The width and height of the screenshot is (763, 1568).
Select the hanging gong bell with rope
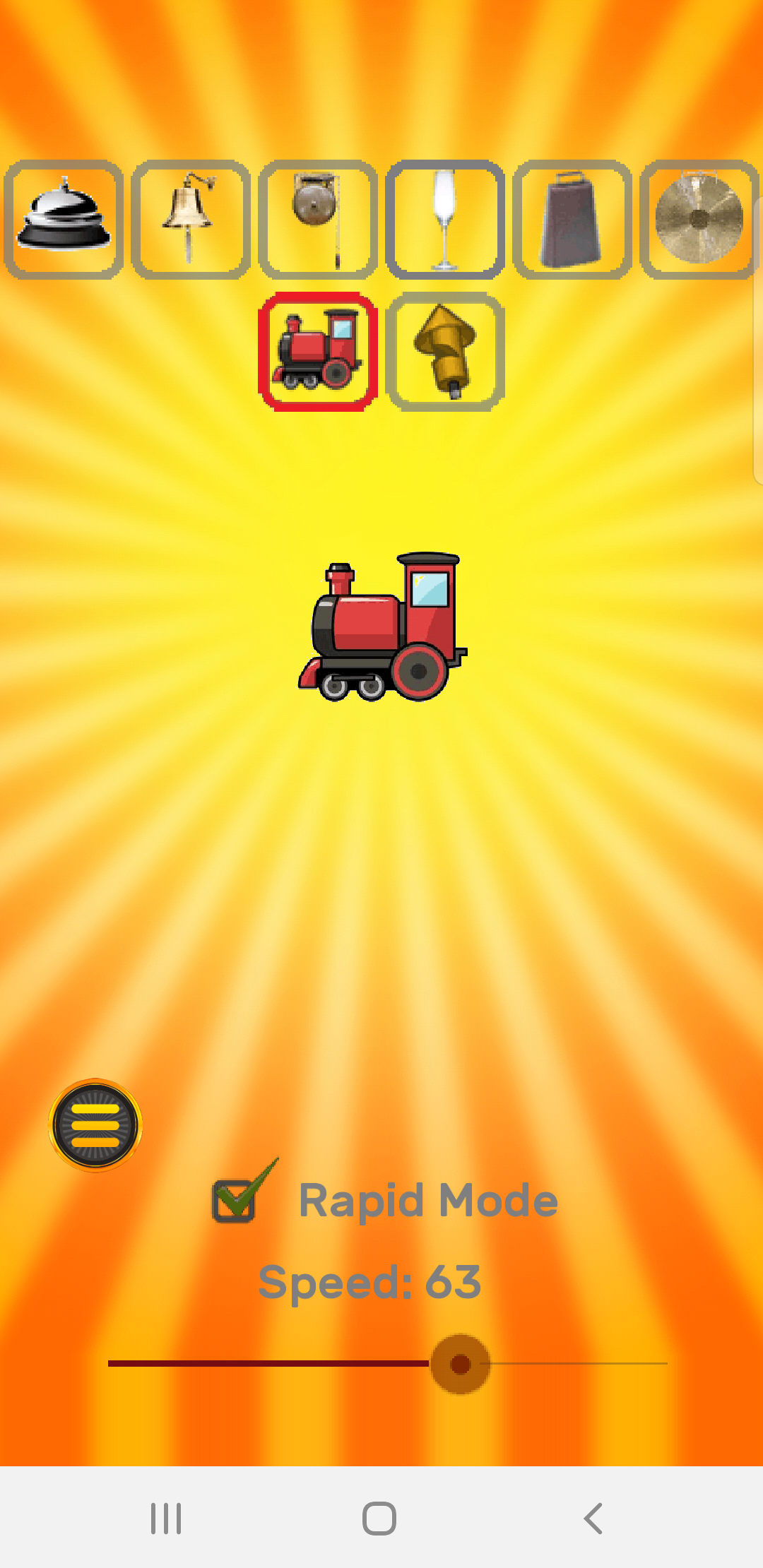(318, 219)
